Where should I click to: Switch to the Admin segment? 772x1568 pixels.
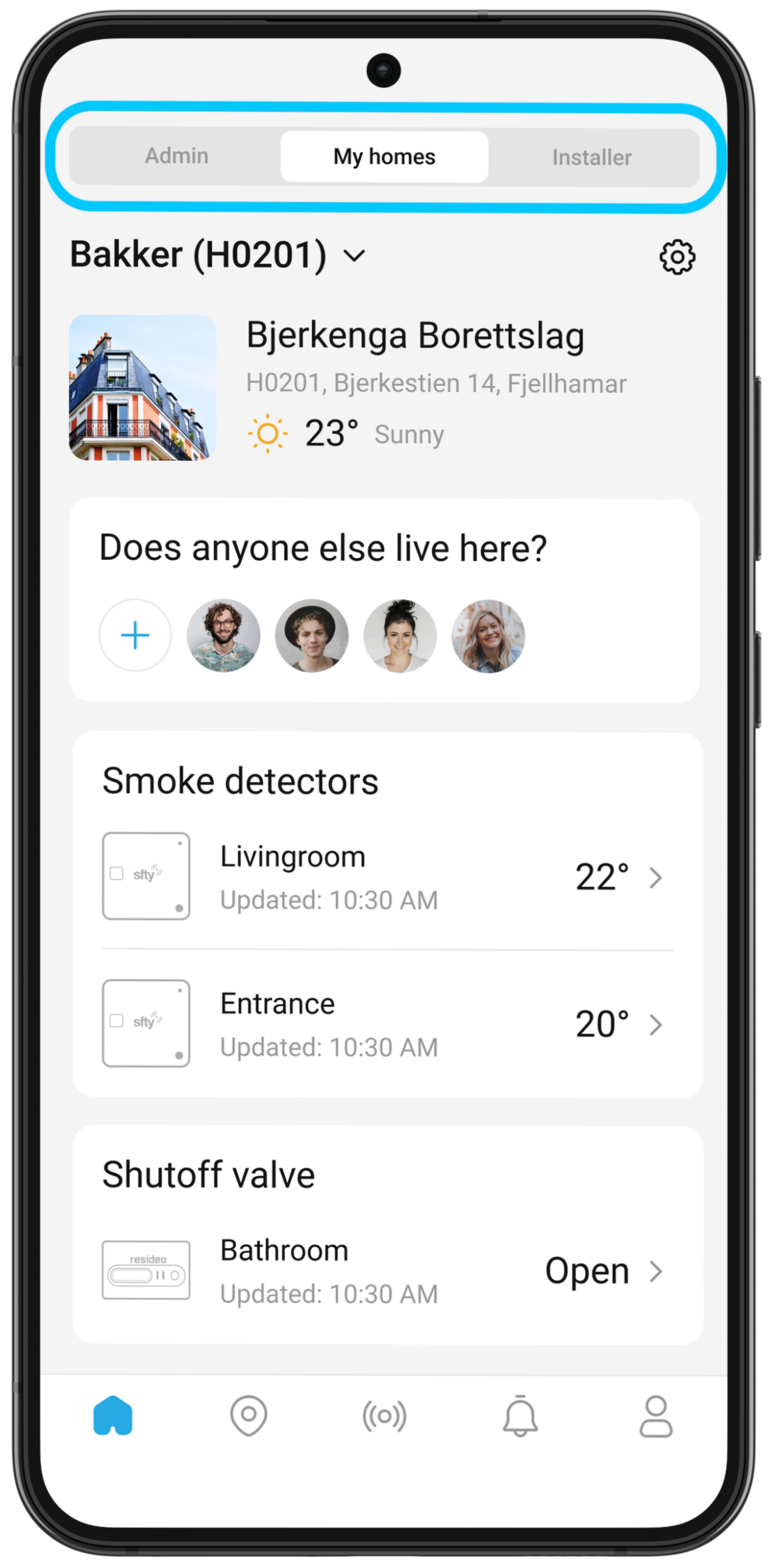point(176,156)
